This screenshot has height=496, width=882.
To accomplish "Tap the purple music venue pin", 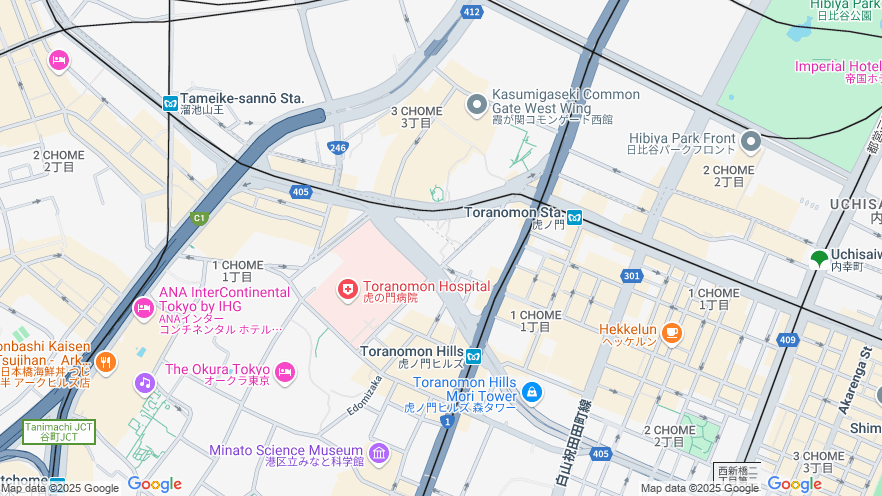I will 146,382.
